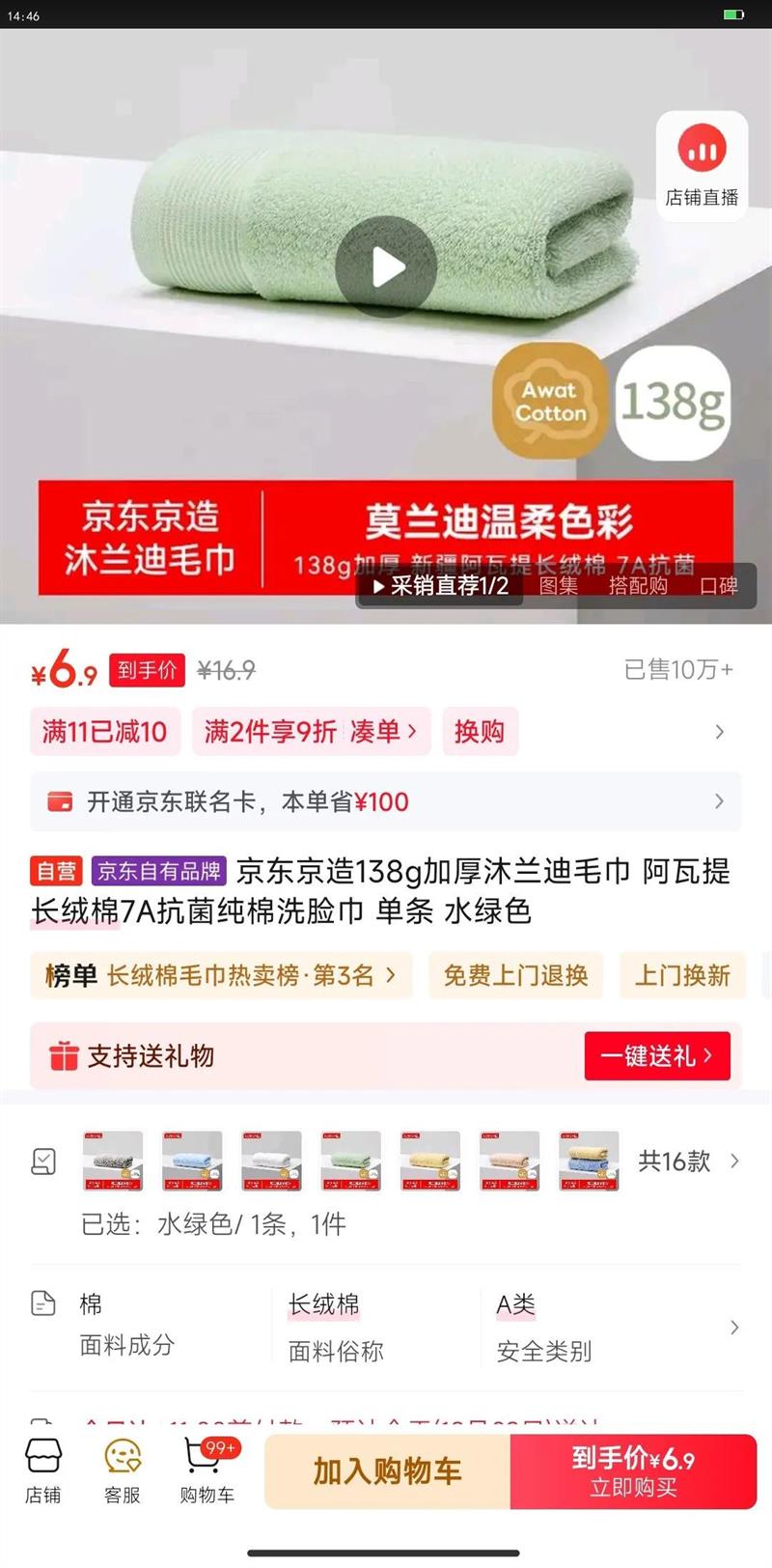
Task: Open the 凑单 add-on deals link
Action: coord(383,732)
